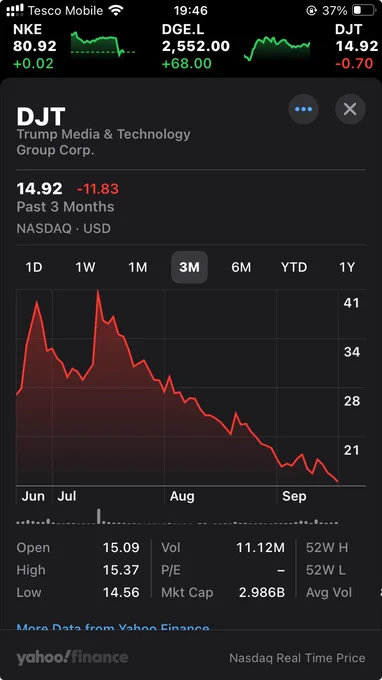The width and height of the screenshot is (382, 680).
Task: Switch to the 6M chart range
Action: point(241,267)
